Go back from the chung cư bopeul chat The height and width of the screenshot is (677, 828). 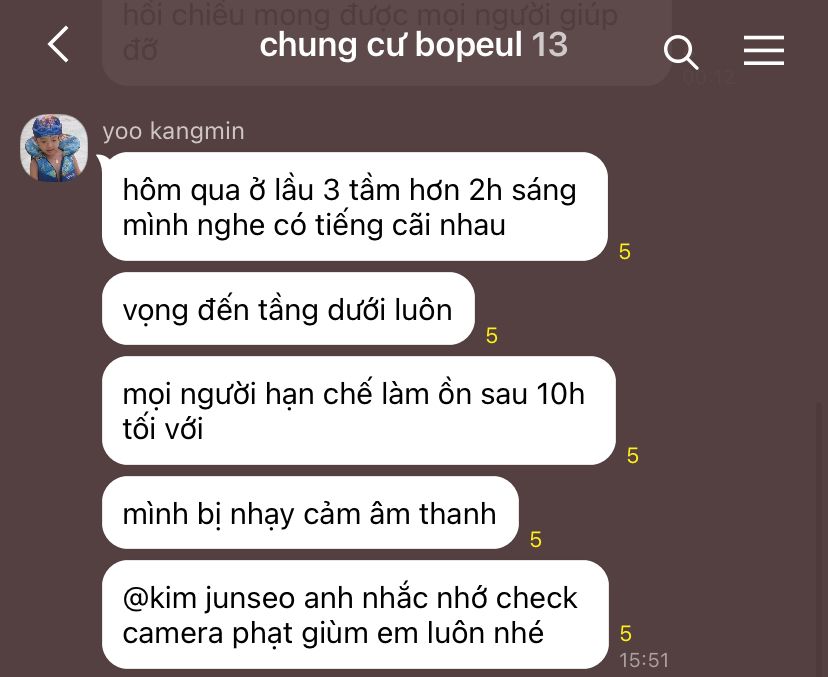[59, 45]
